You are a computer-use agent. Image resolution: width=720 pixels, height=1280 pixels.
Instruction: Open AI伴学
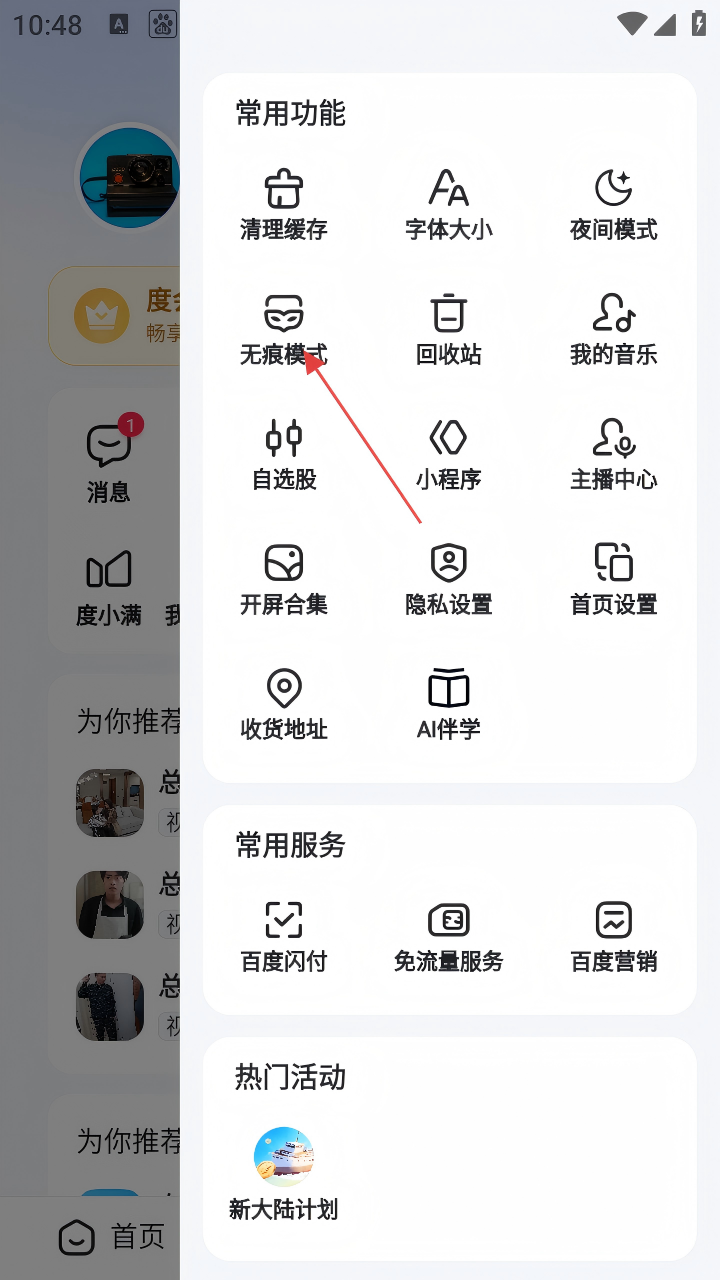pos(449,705)
